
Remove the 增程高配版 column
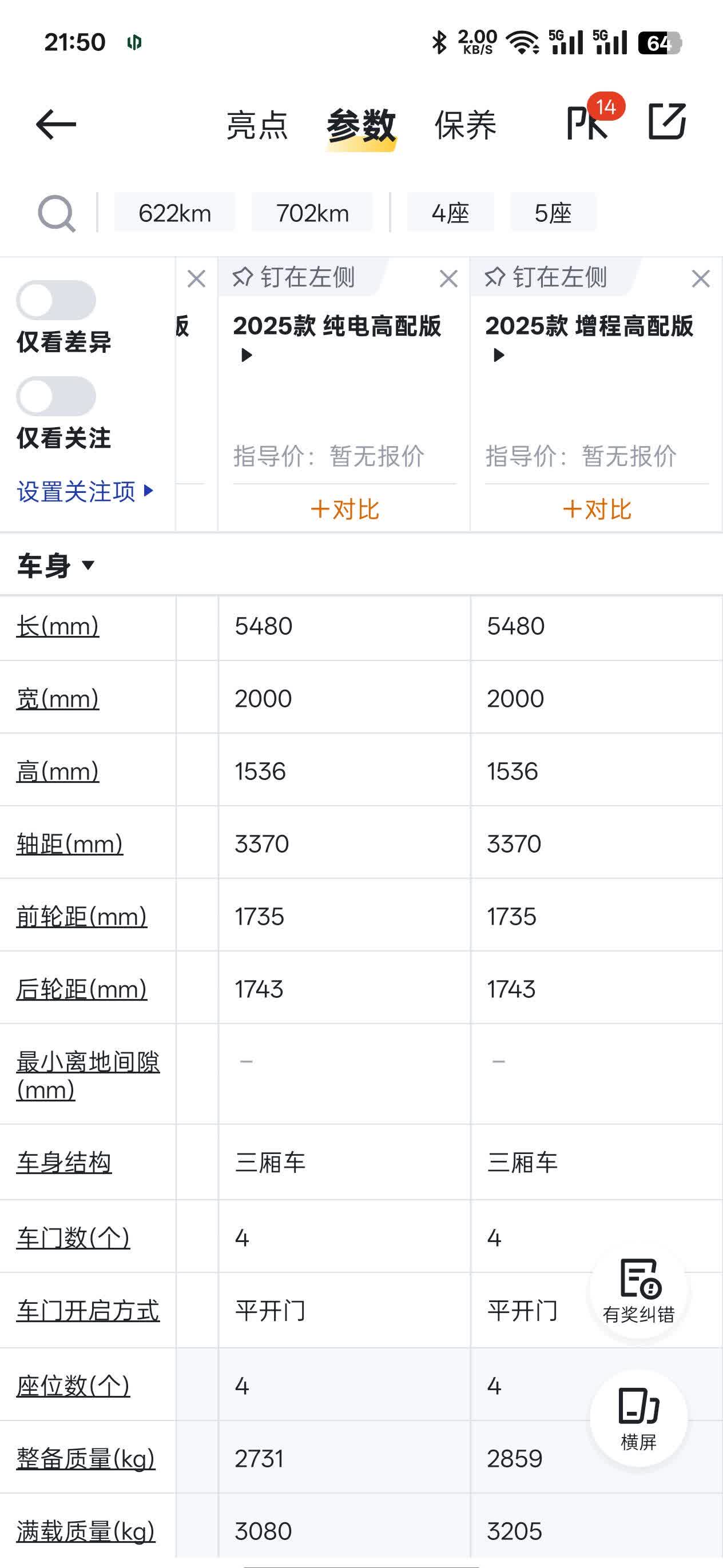point(701,279)
